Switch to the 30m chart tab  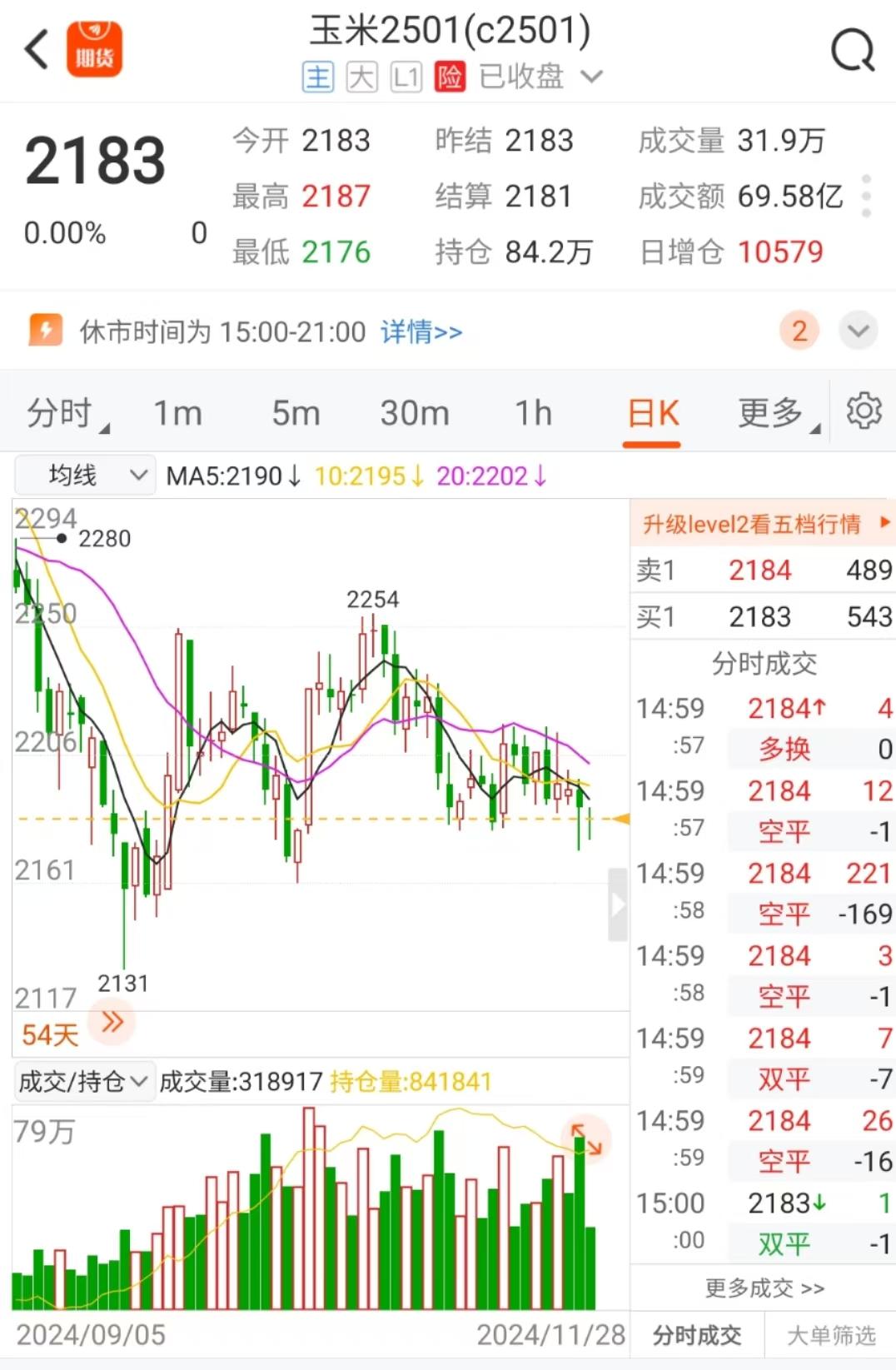(x=415, y=412)
